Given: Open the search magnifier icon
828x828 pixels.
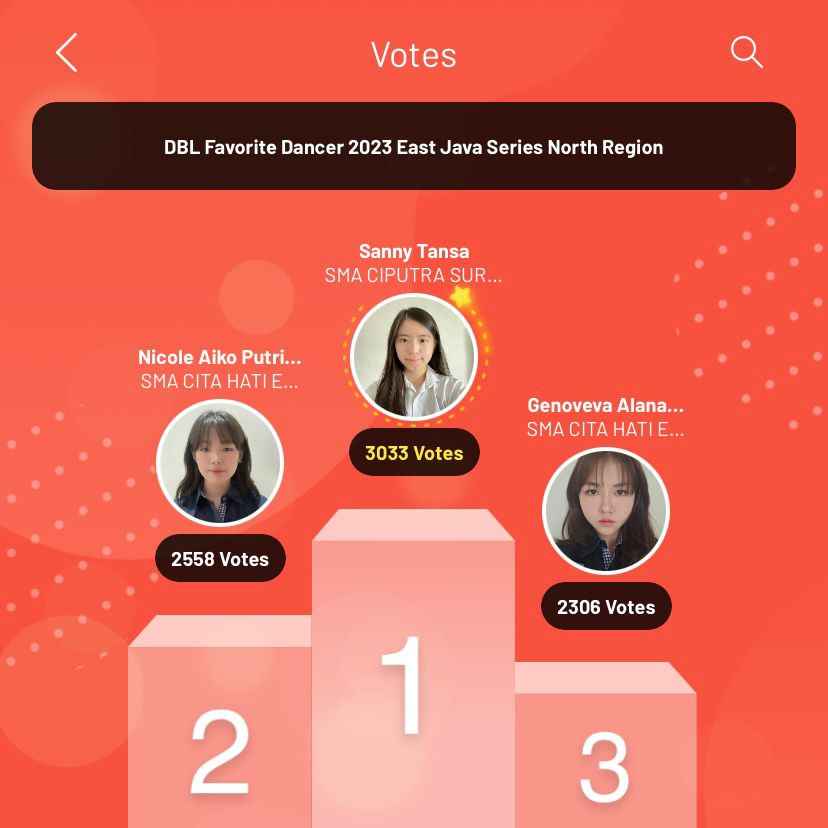Looking at the screenshot, I should (x=746, y=52).
